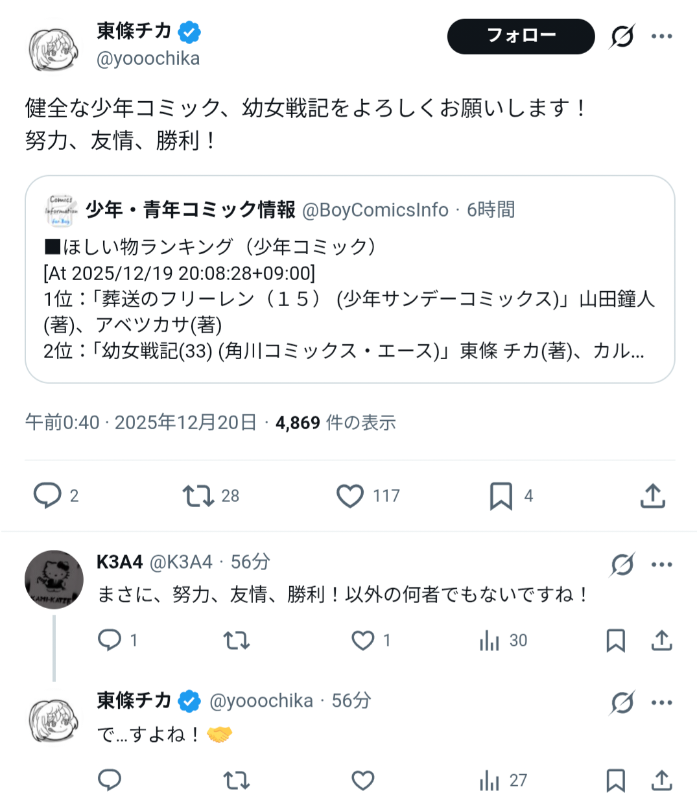Repost K3A4's comment
697x800 pixels.
(236, 640)
